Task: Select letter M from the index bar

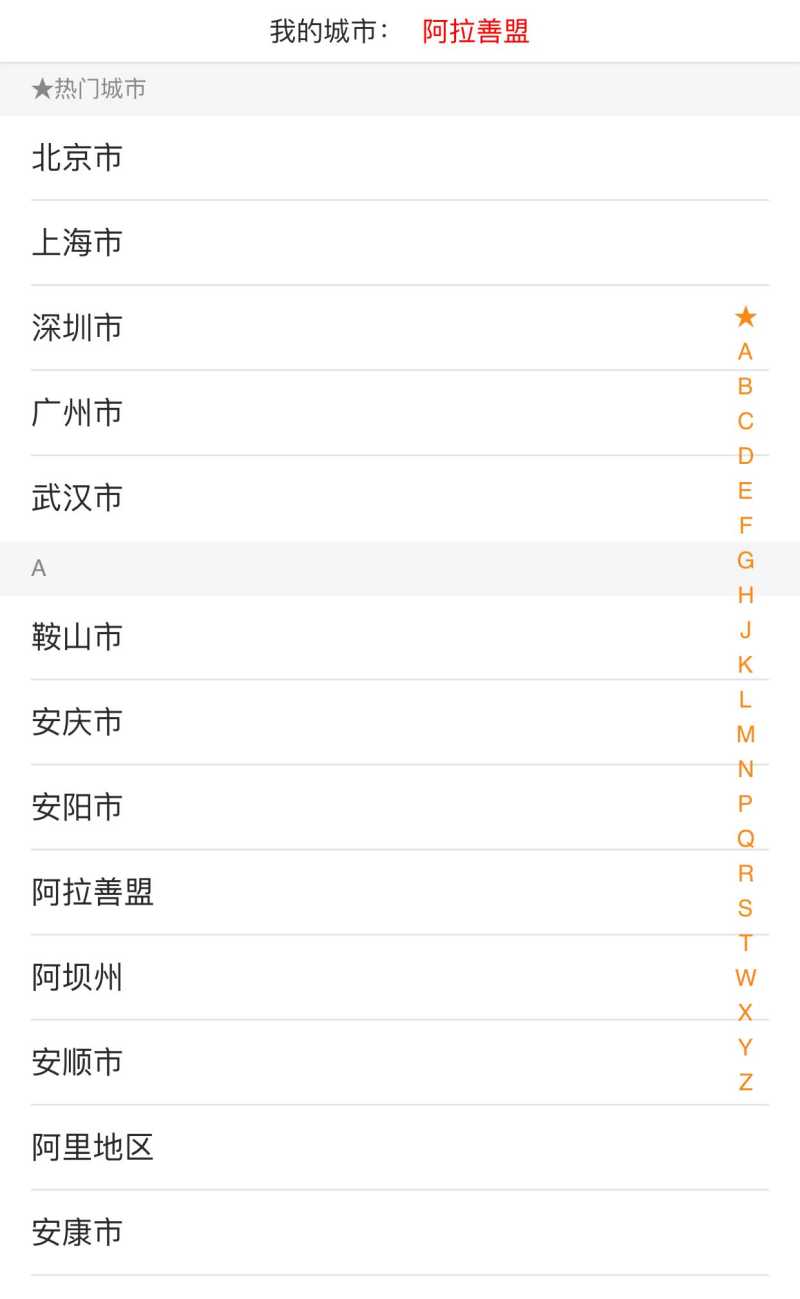Action: [x=744, y=735]
